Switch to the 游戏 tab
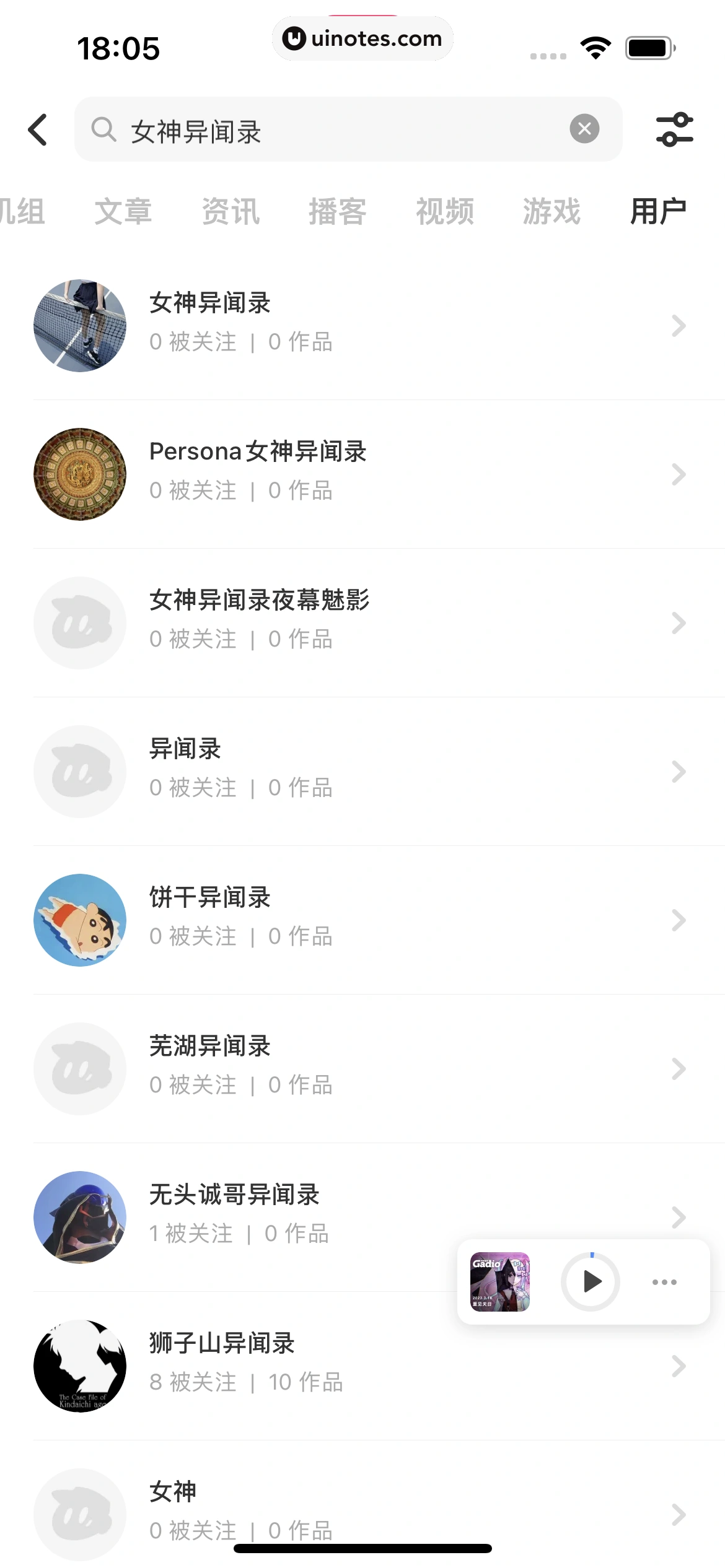Screen dimensions: 725x1568 (x=551, y=212)
